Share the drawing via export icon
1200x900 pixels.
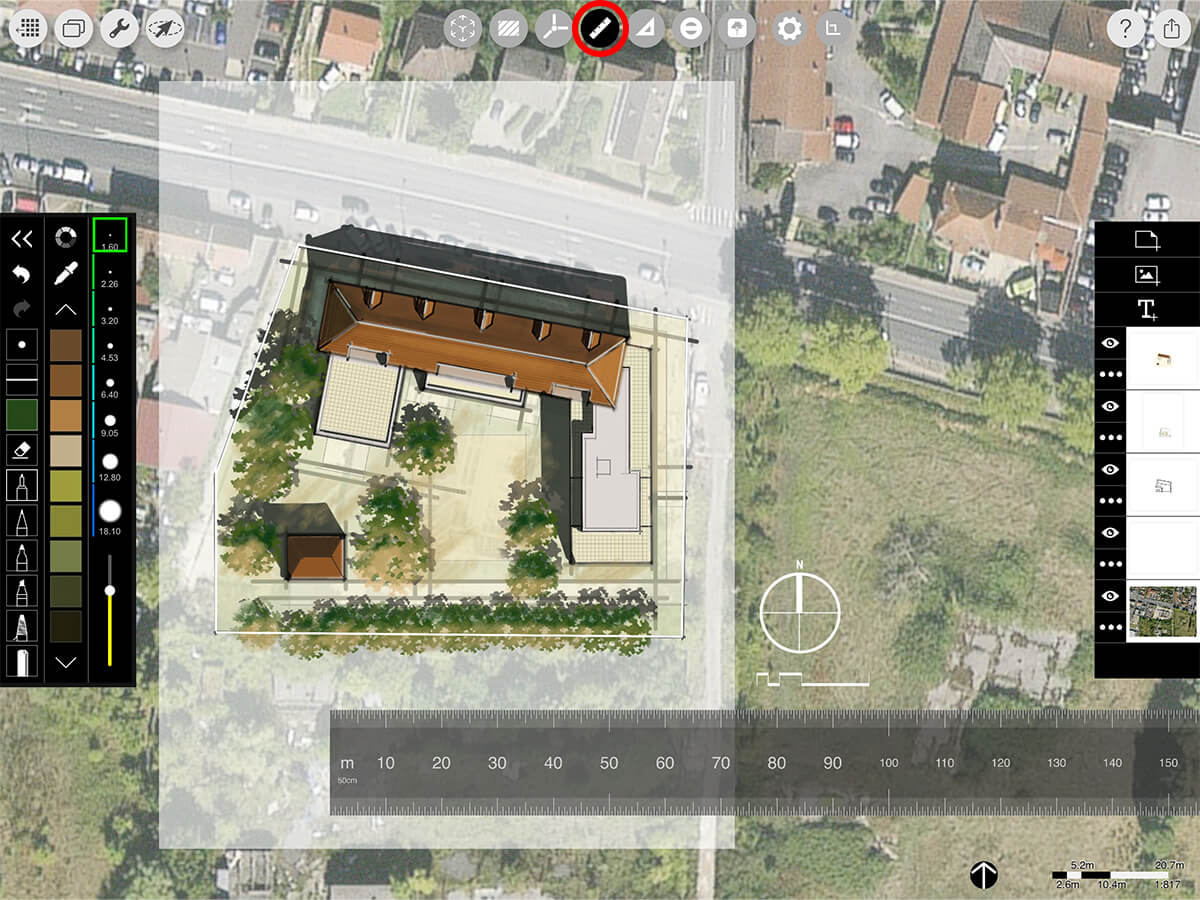pyautogui.click(x=1172, y=28)
